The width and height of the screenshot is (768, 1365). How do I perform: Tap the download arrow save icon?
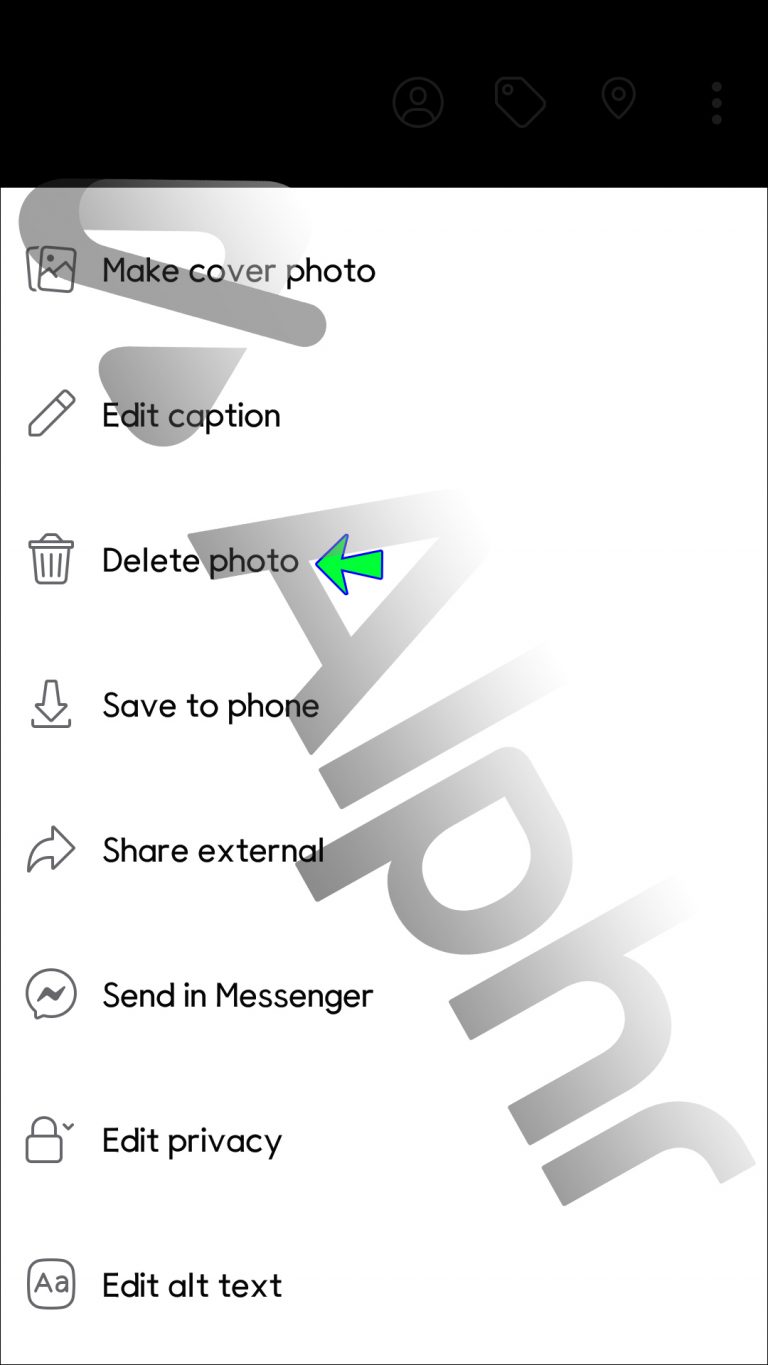click(51, 704)
